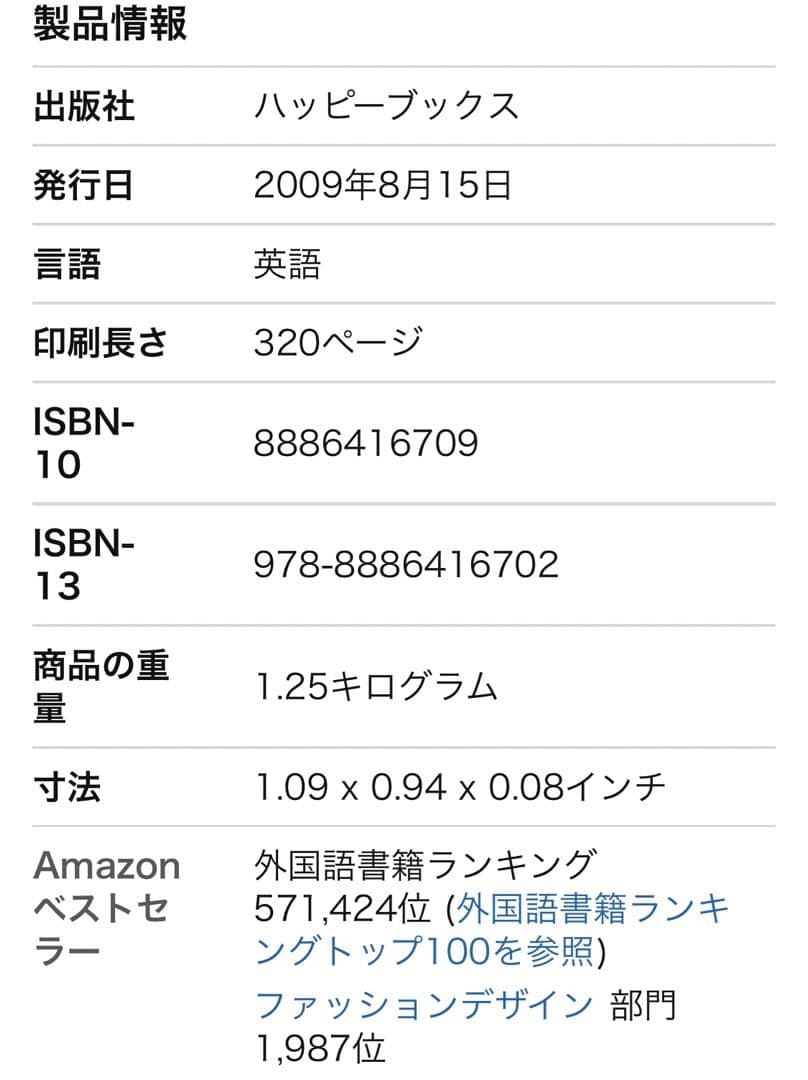This screenshot has height=1080, width=808.
Task: Open the ファッションデザイン category link
Action: [424, 1005]
